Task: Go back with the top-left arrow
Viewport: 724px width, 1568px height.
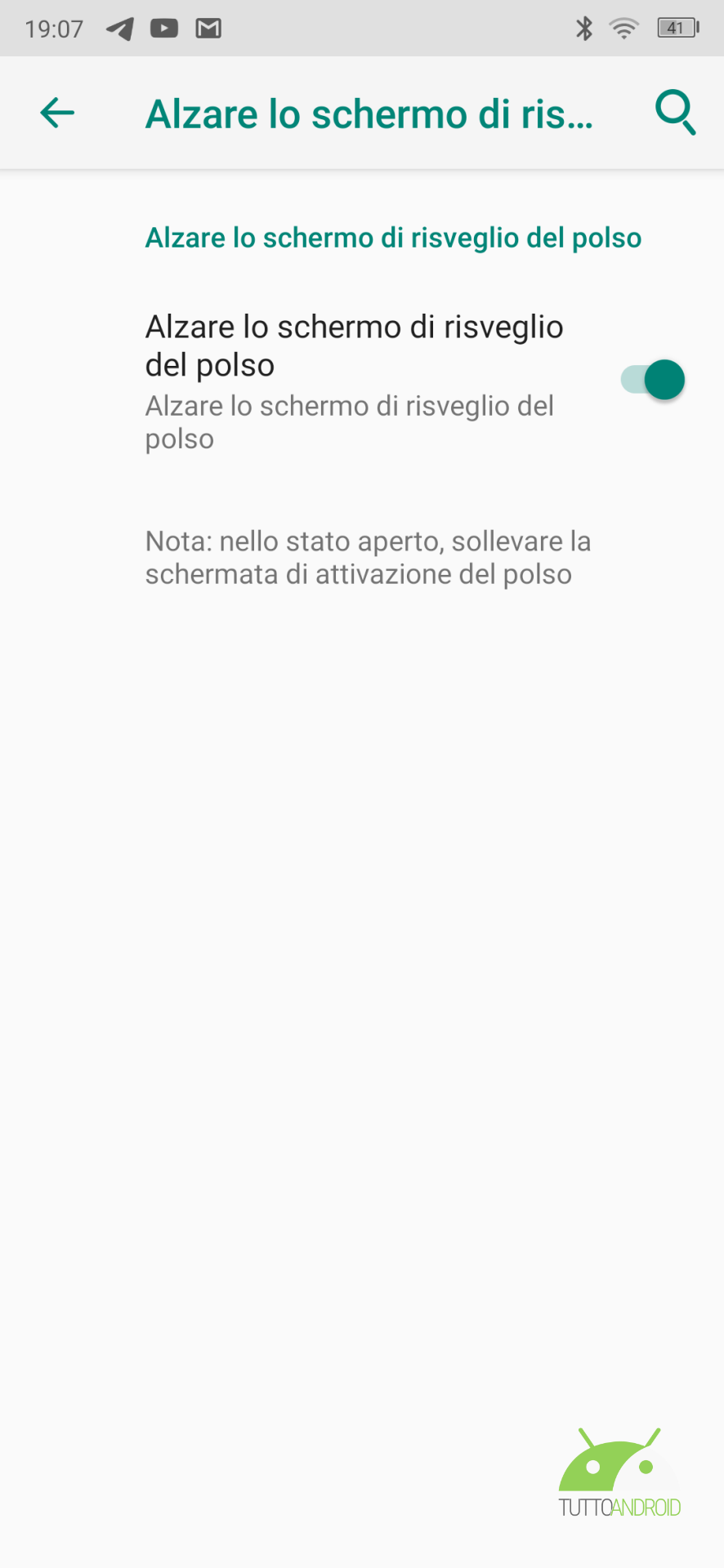Action: coord(57,113)
